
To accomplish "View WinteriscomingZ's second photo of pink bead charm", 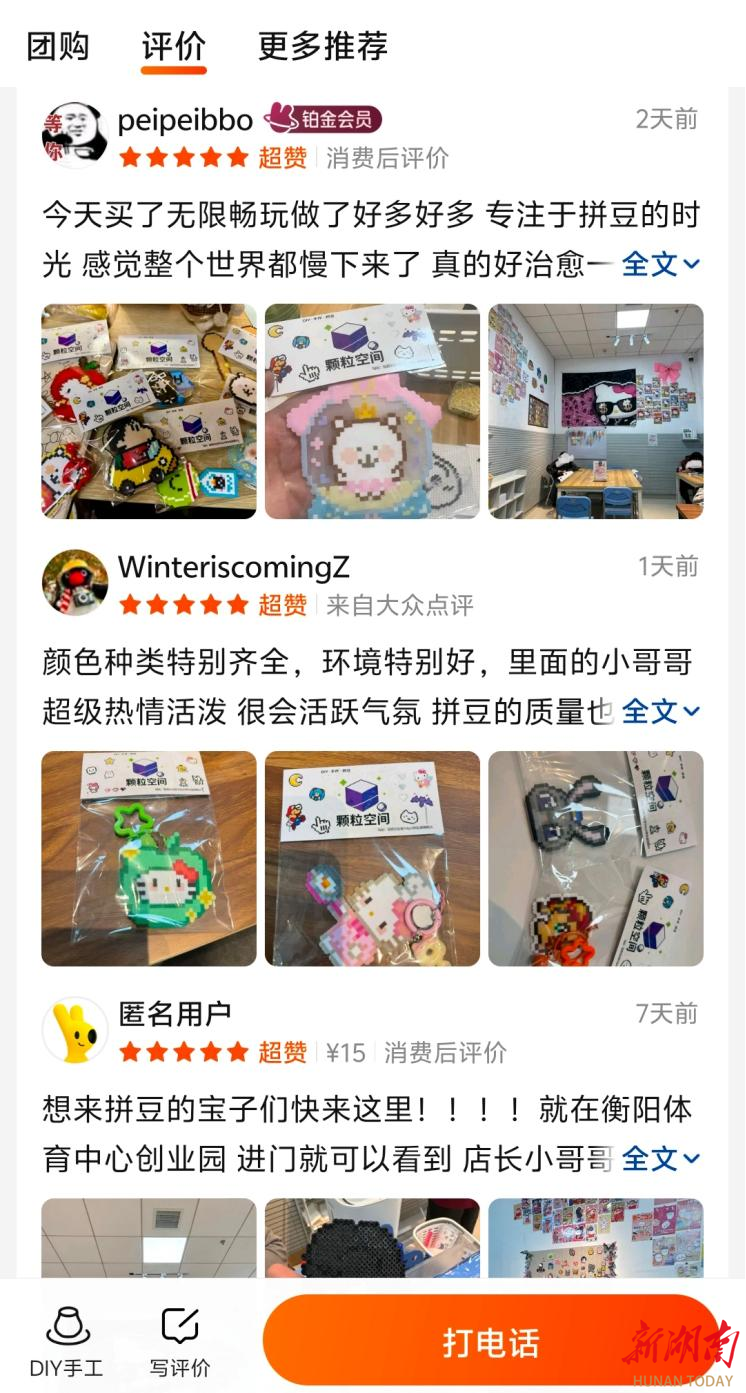I will coord(372,858).
